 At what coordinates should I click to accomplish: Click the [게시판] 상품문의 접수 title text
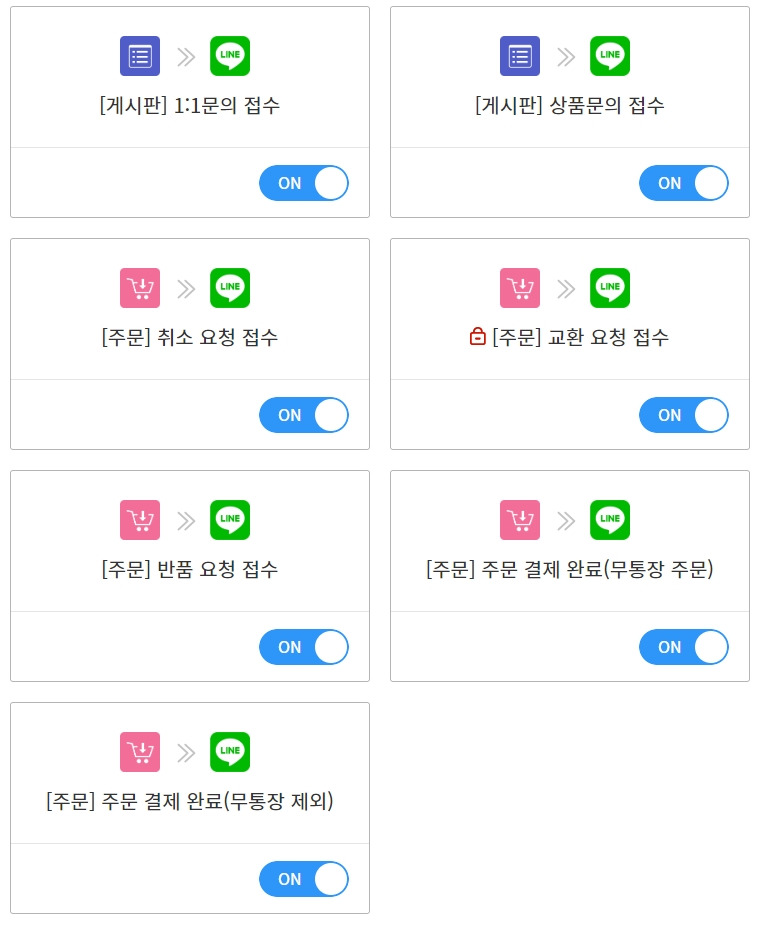click(570, 106)
